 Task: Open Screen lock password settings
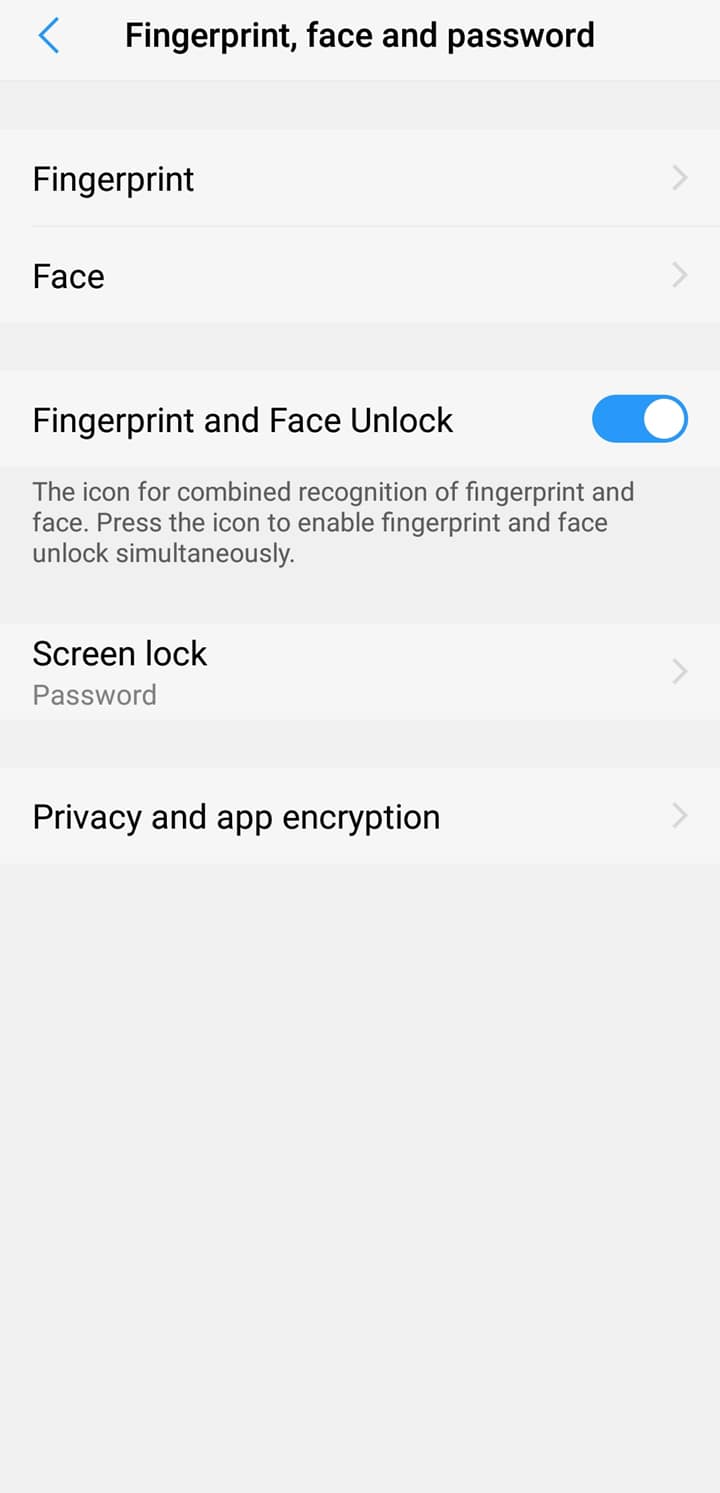pos(360,672)
